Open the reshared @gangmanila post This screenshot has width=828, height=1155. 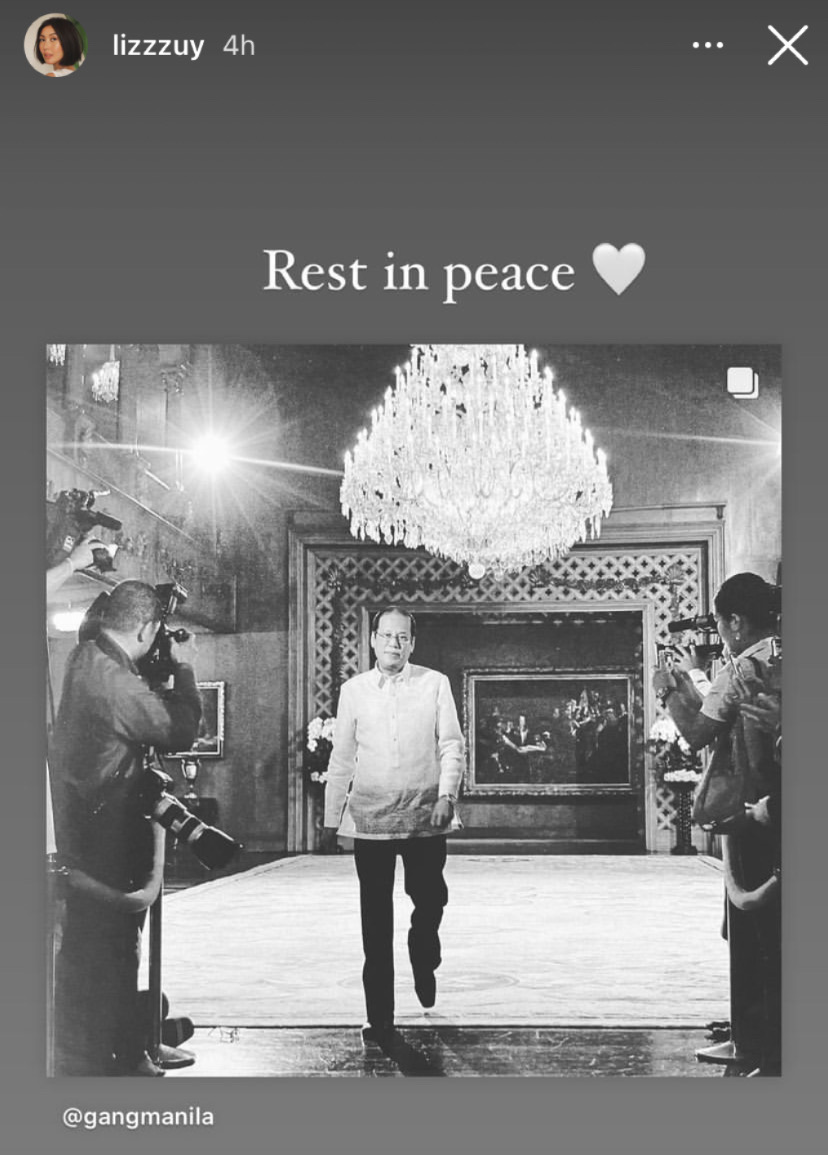(413, 710)
